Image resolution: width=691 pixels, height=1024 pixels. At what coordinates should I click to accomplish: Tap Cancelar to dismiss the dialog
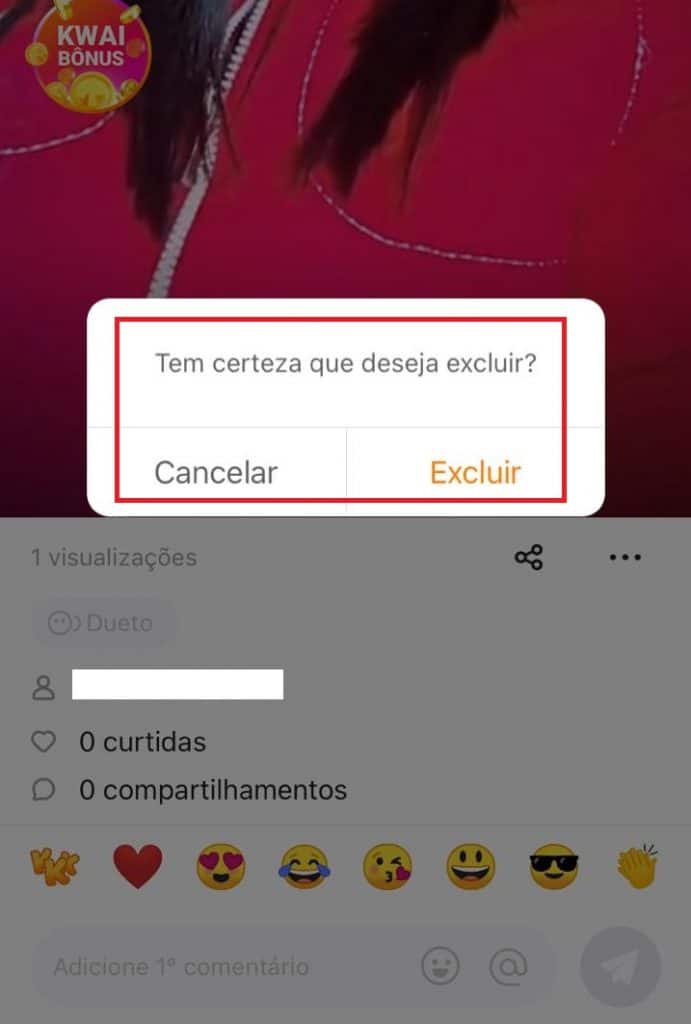click(216, 472)
